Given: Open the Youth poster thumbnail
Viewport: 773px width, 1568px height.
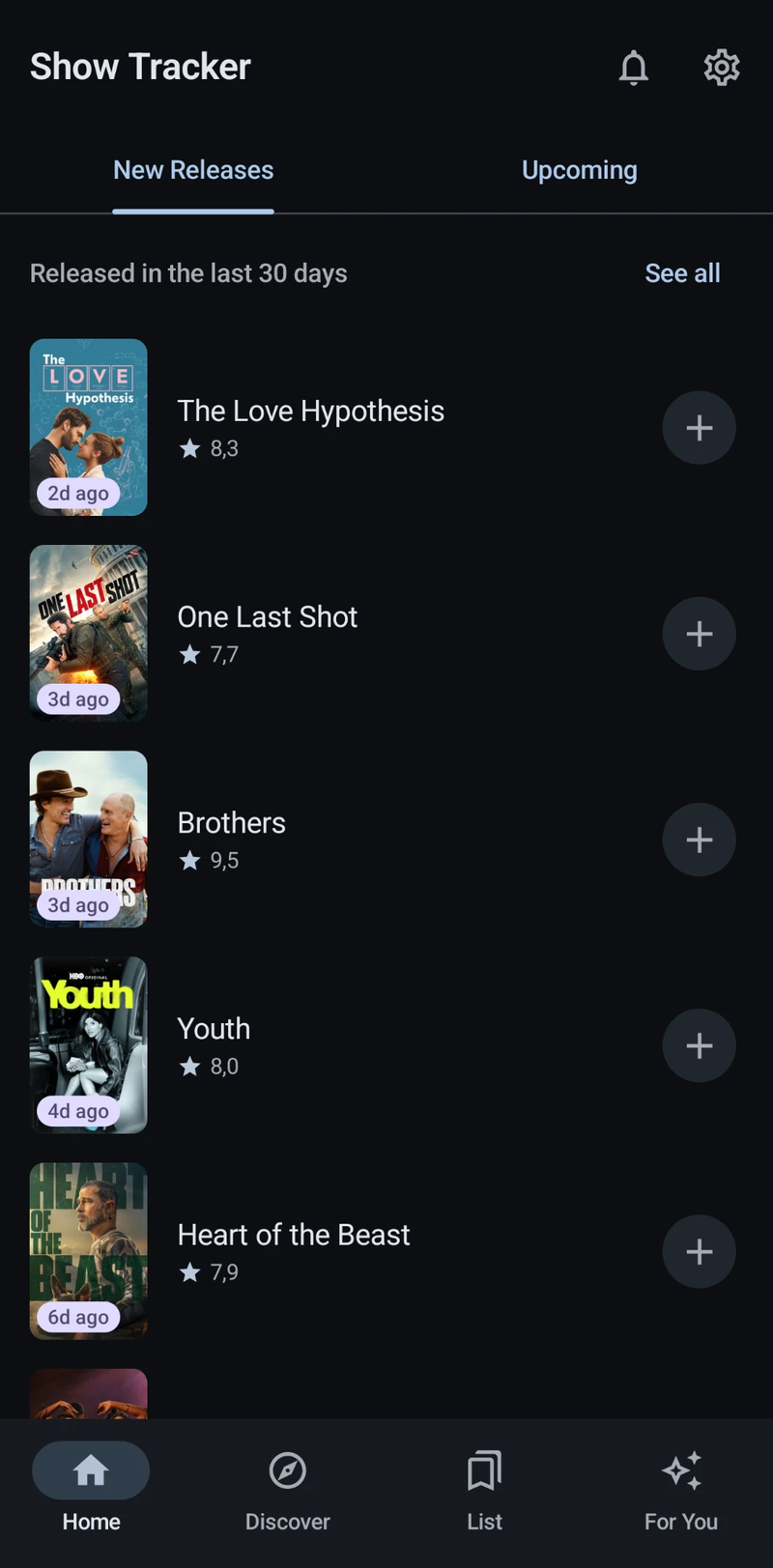Looking at the screenshot, I should click(x=89, y=1044).
